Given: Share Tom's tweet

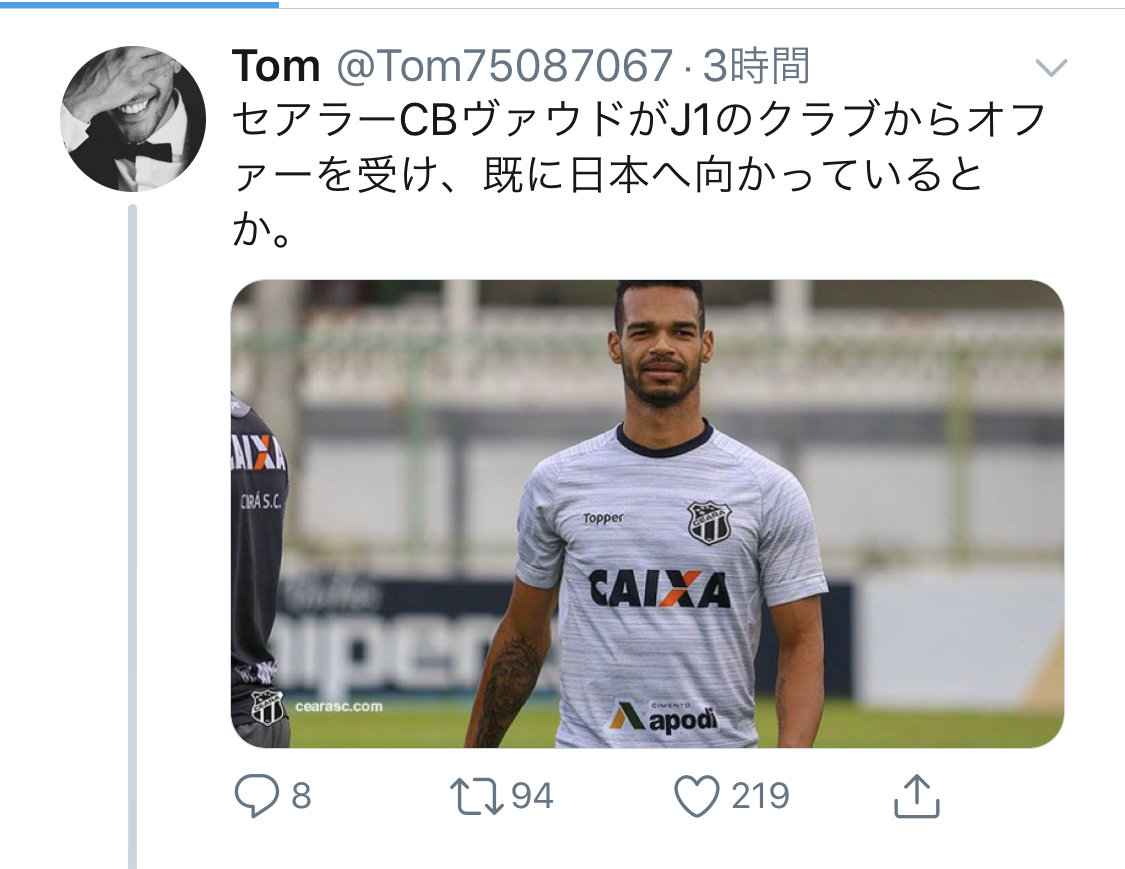Looking at the screenshot, I should [915, 796].
